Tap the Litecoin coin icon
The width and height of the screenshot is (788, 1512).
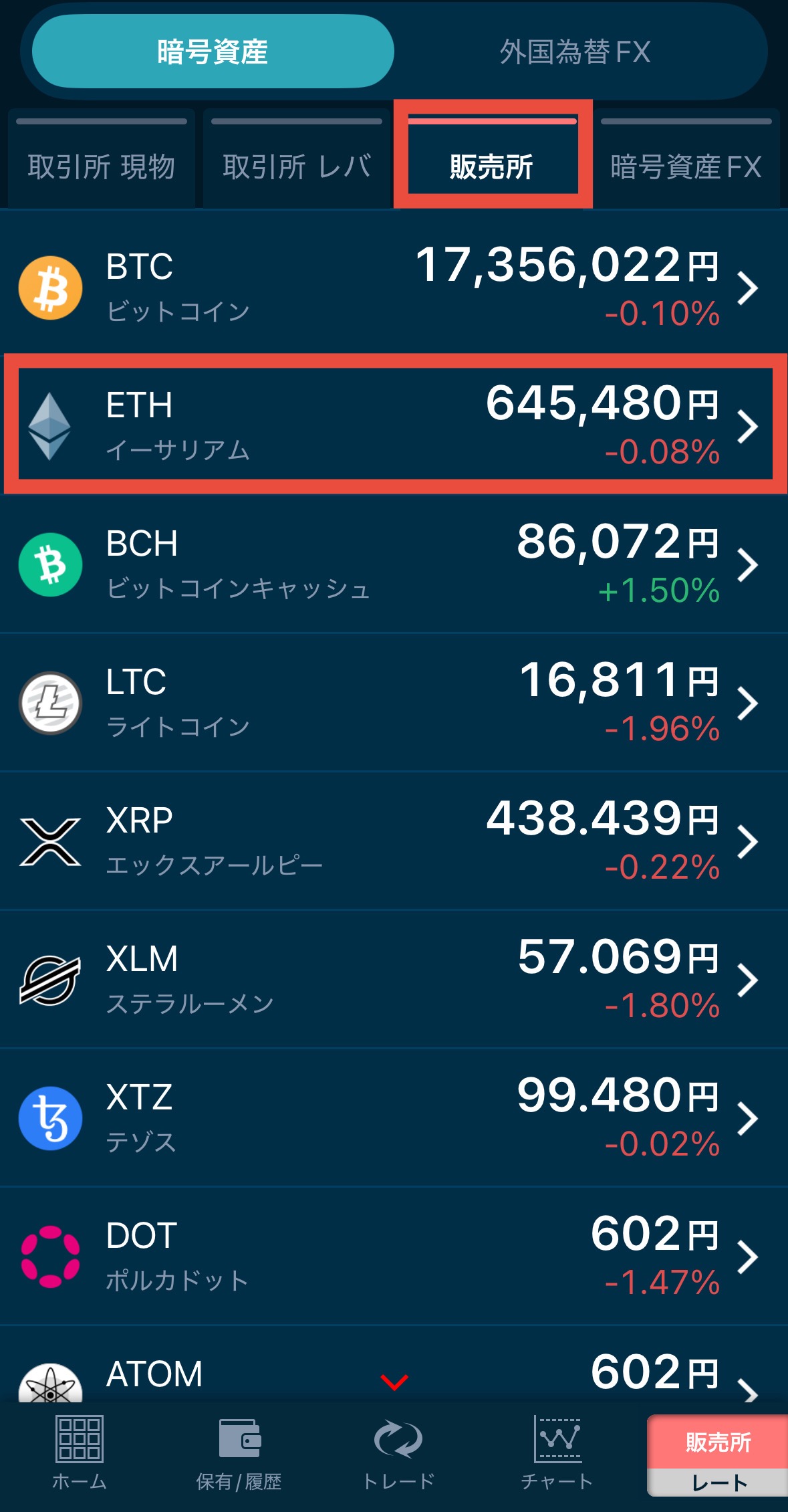[50, 701]
